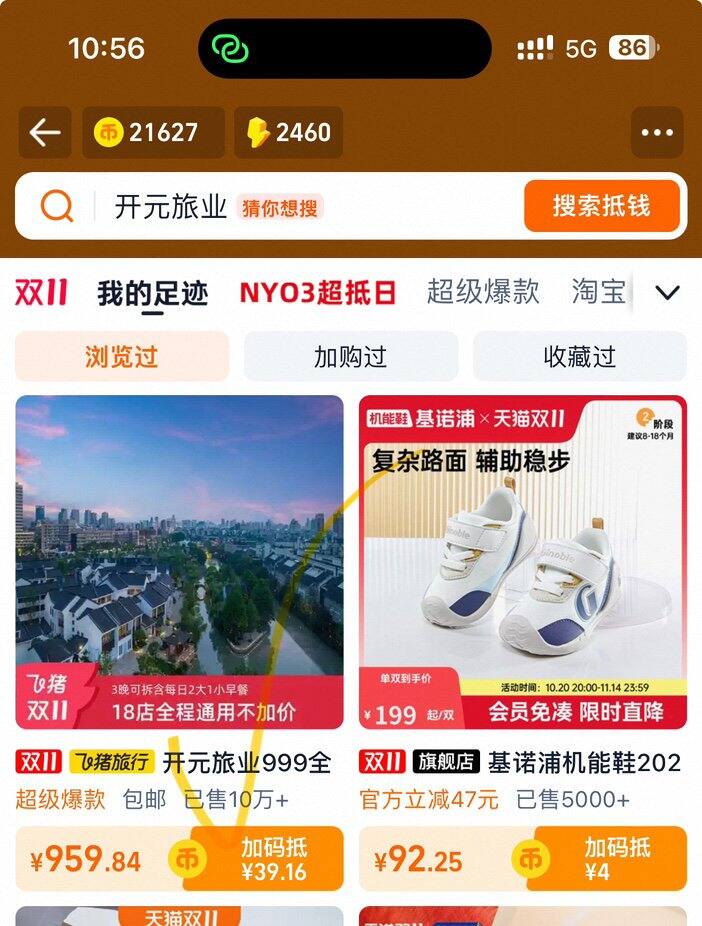Screen dimensions: 702x926
Task: Open the 基诺浦机能鞋 shoe product card
Action: pyautogui.click(x=523, y=562)
